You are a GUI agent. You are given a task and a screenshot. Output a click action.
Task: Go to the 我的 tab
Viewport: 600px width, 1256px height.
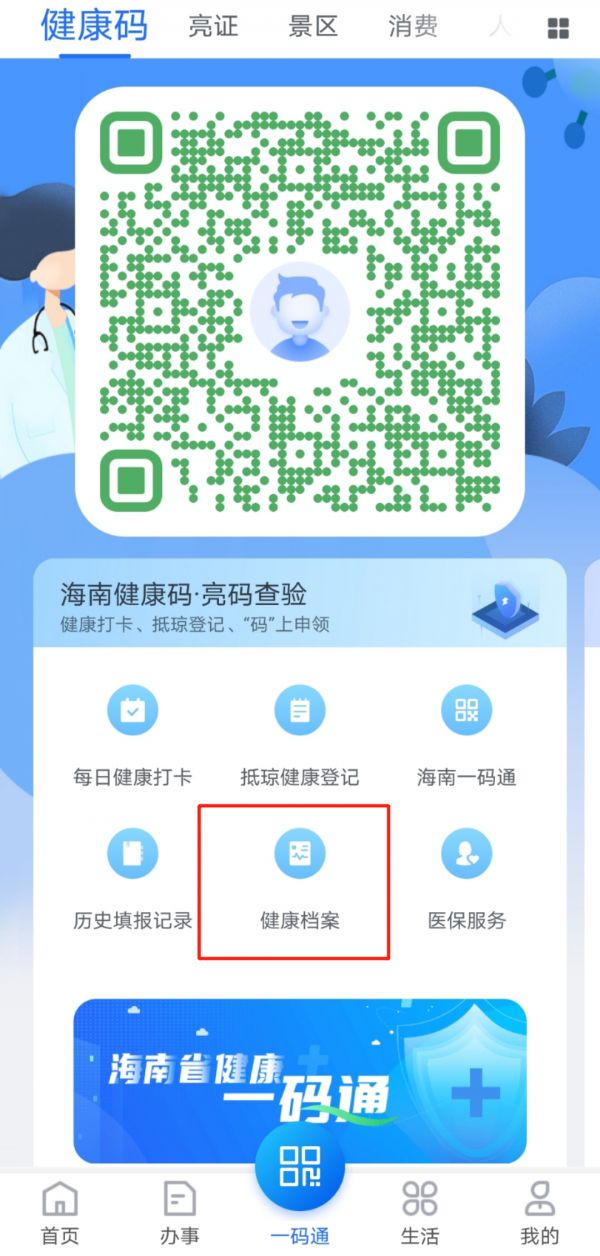[540, 1212]
